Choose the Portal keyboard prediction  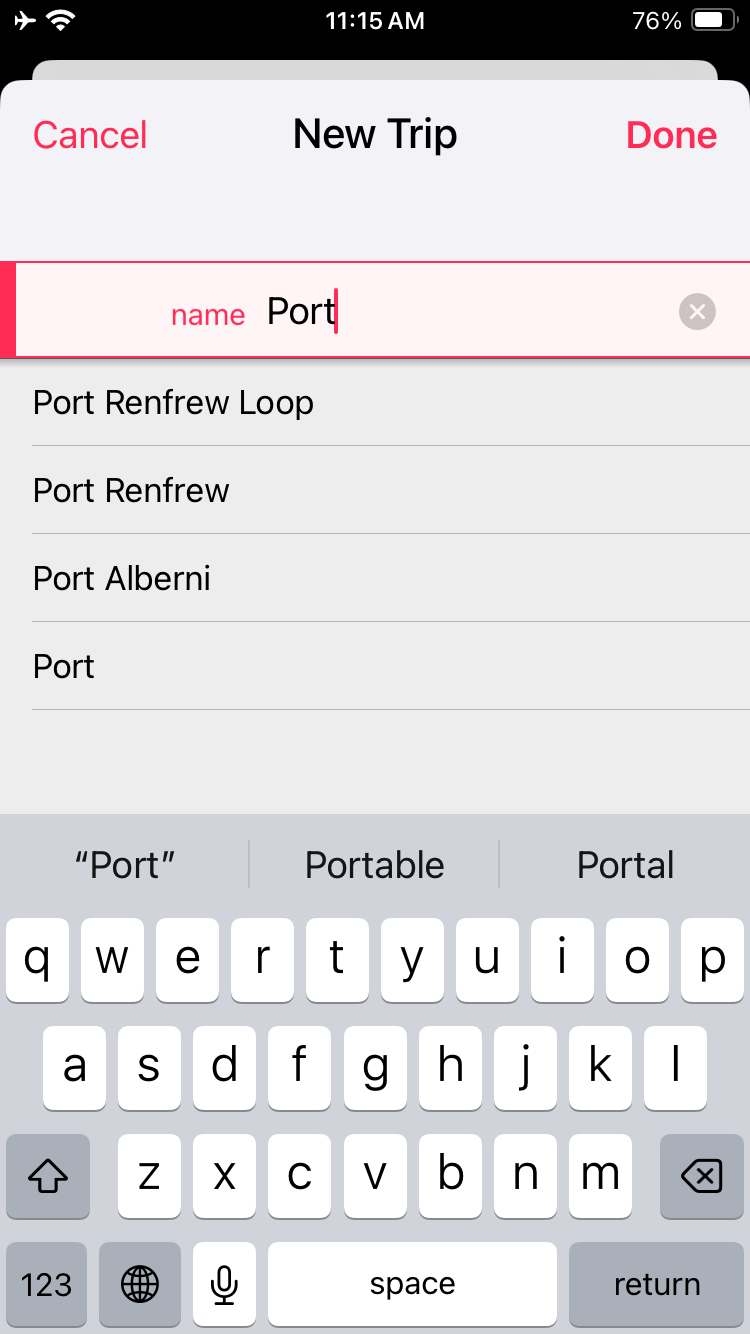[626, 865]
